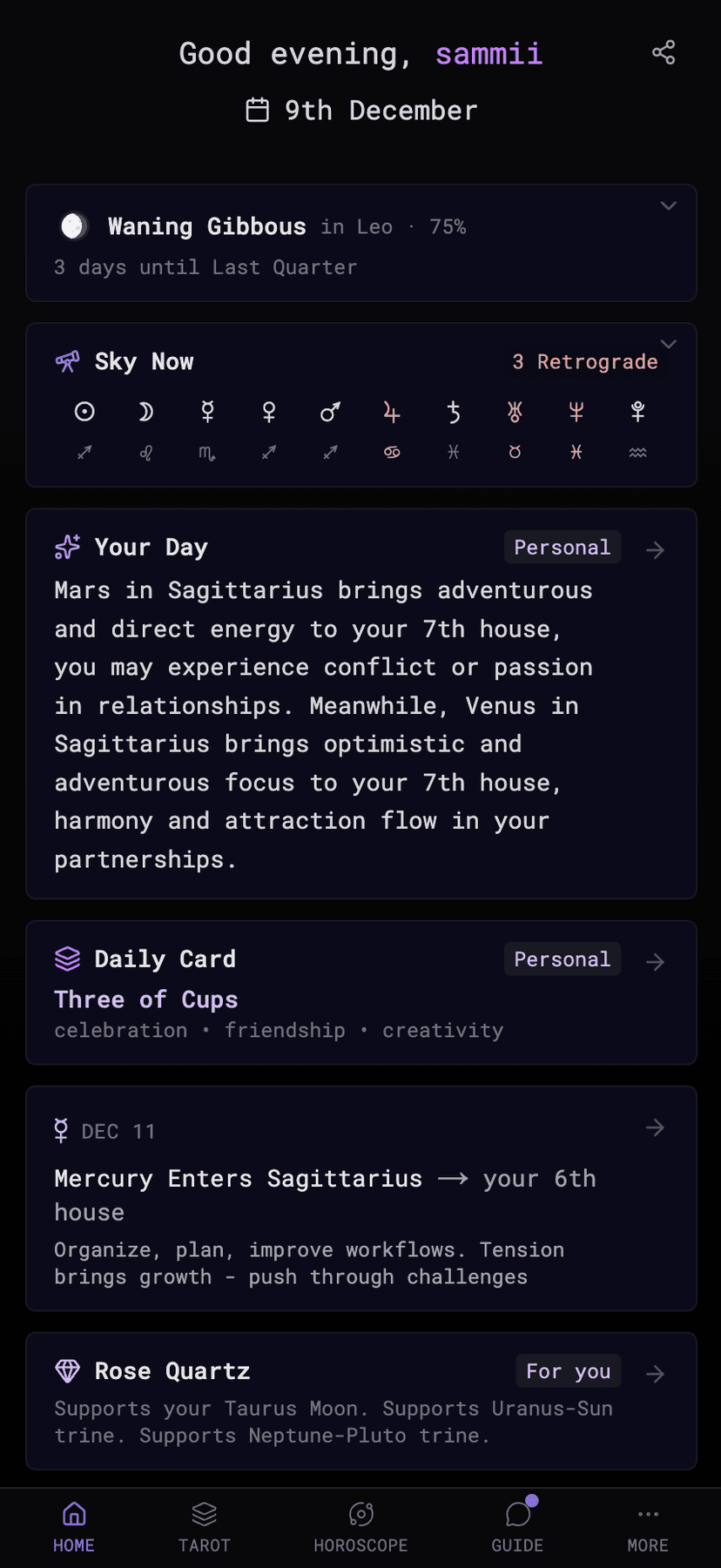Click the sparkle icon beside Your Day
721x1568 pixels.
click(67, 547)
